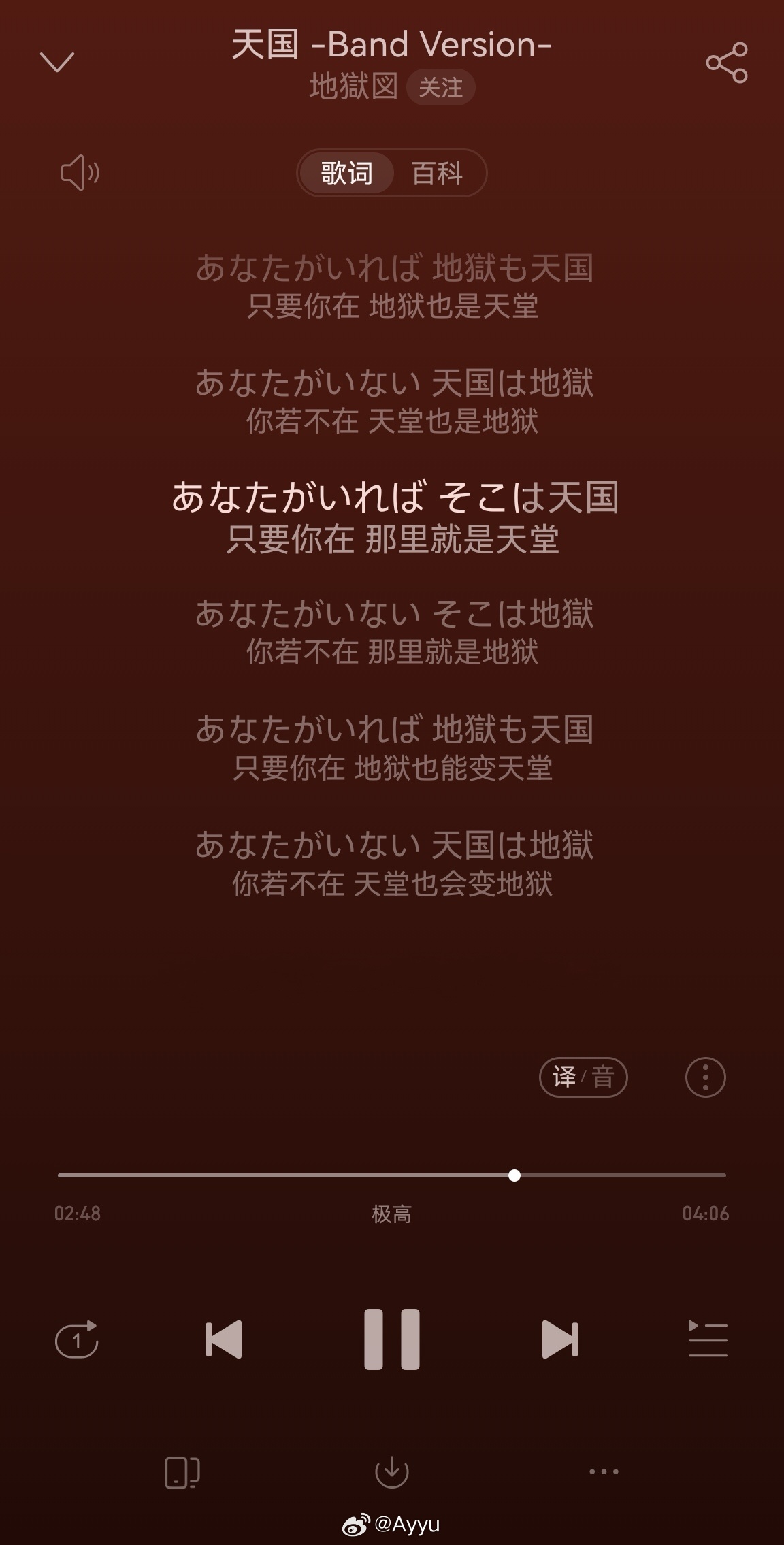
Task: Toggle the 译/音 lyric translation button
Action: 583,1077
